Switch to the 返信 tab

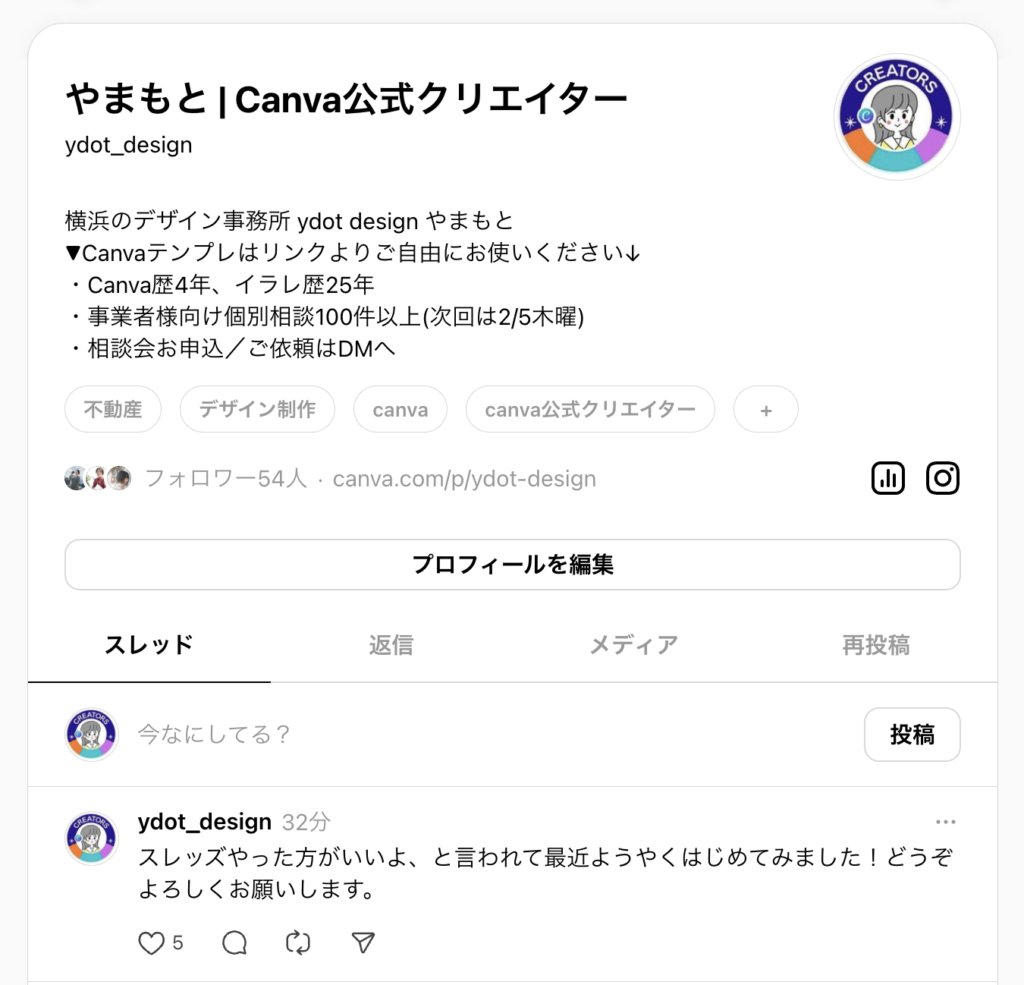[x=390, y=645]
